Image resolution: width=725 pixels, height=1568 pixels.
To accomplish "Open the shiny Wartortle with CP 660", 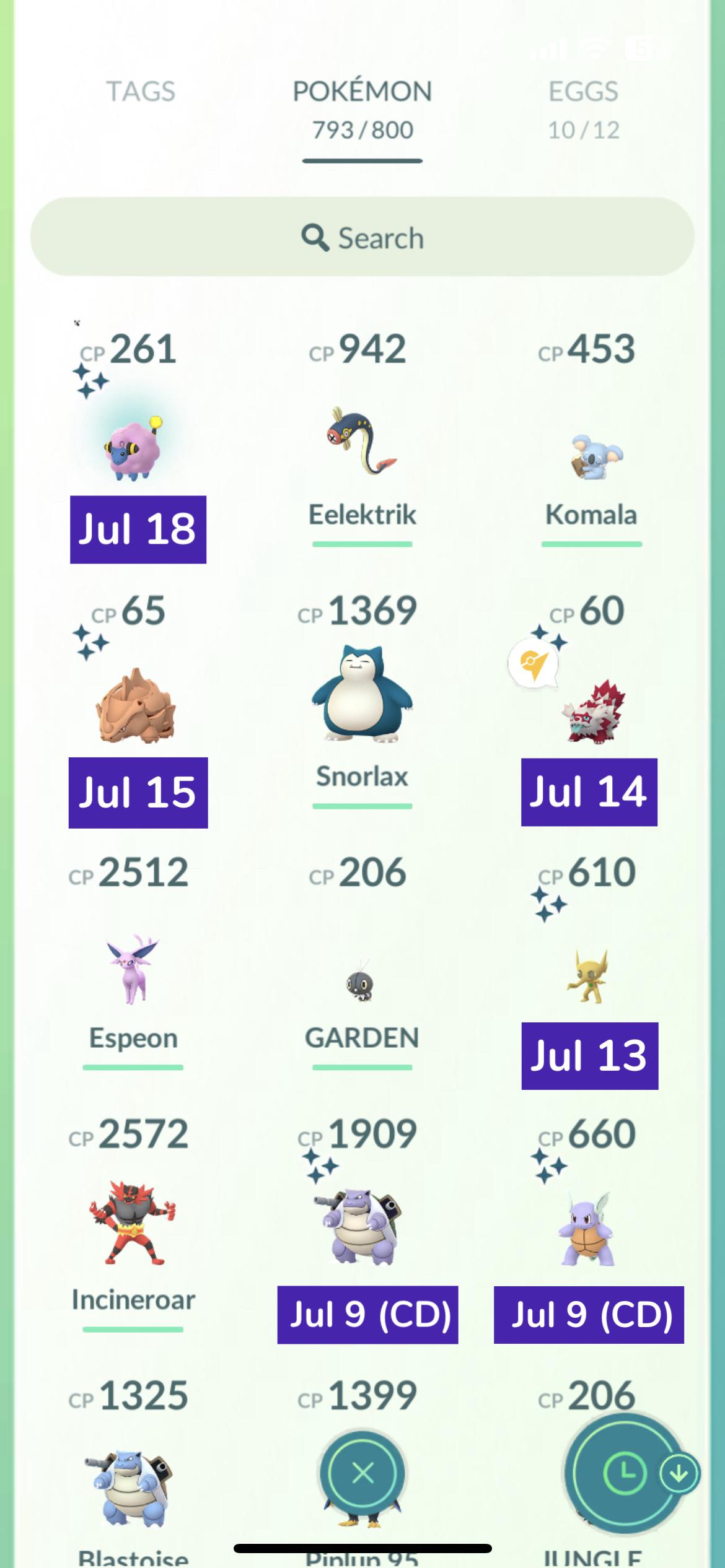I will 587,1229.
